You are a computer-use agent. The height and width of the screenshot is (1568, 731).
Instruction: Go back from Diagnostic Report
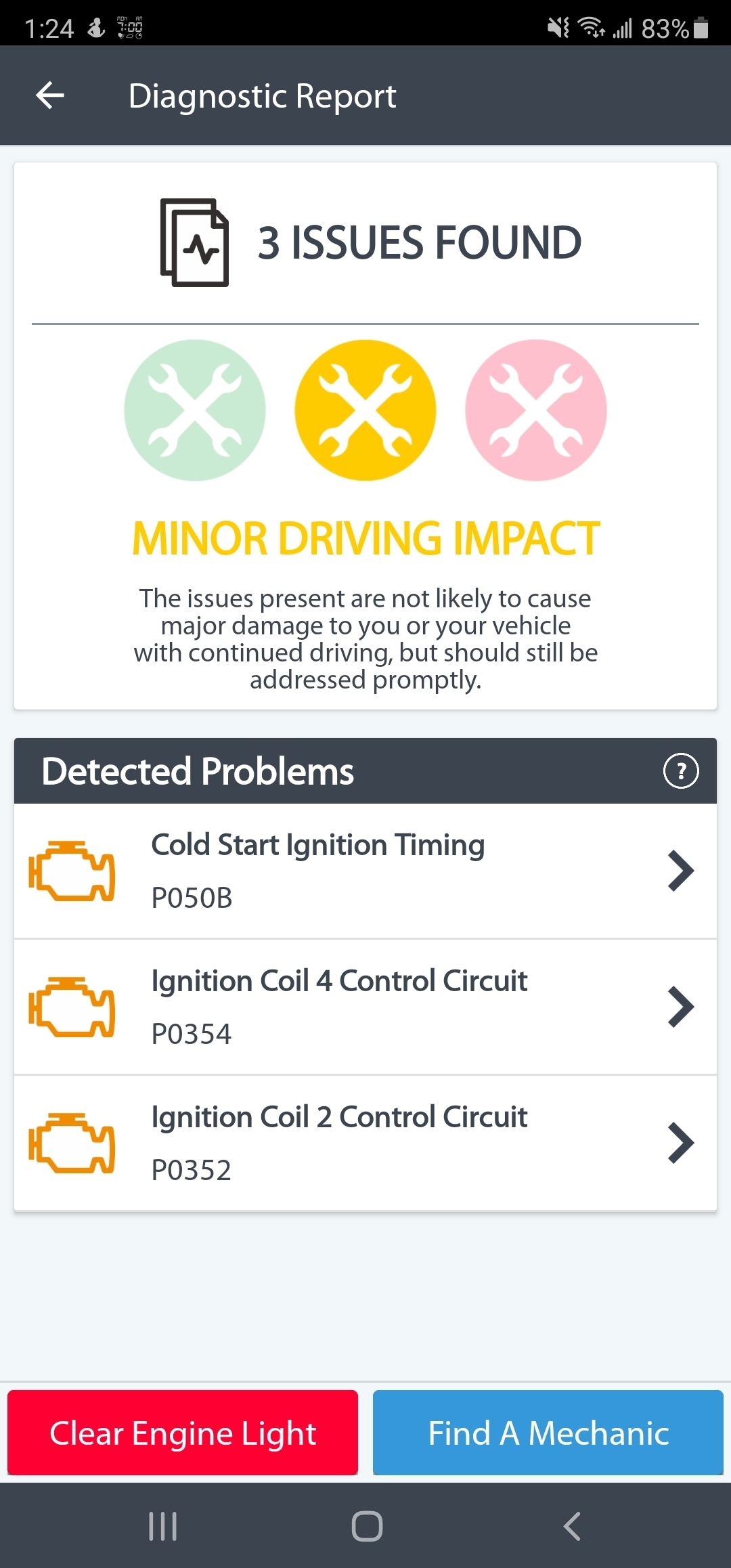[x=50, y=95]
